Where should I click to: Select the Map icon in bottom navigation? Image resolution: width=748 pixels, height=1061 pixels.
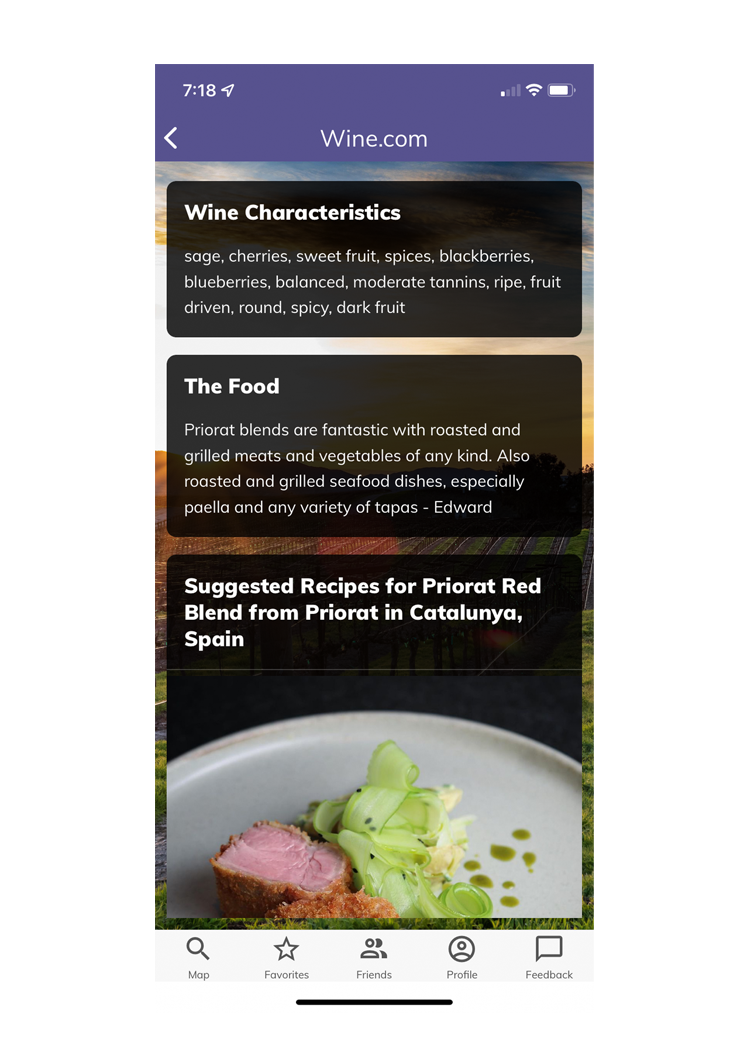(x=198, y=948)
